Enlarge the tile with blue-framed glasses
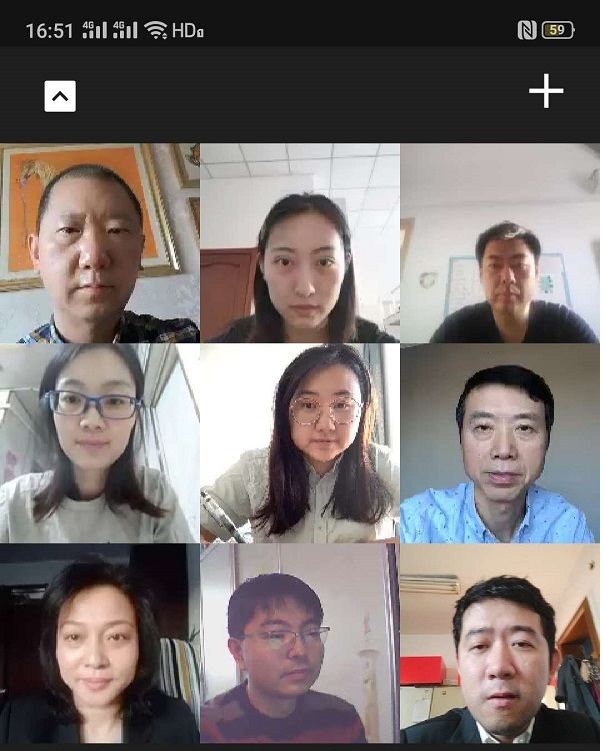Screen dimensions: 604x751 point(100,443)
